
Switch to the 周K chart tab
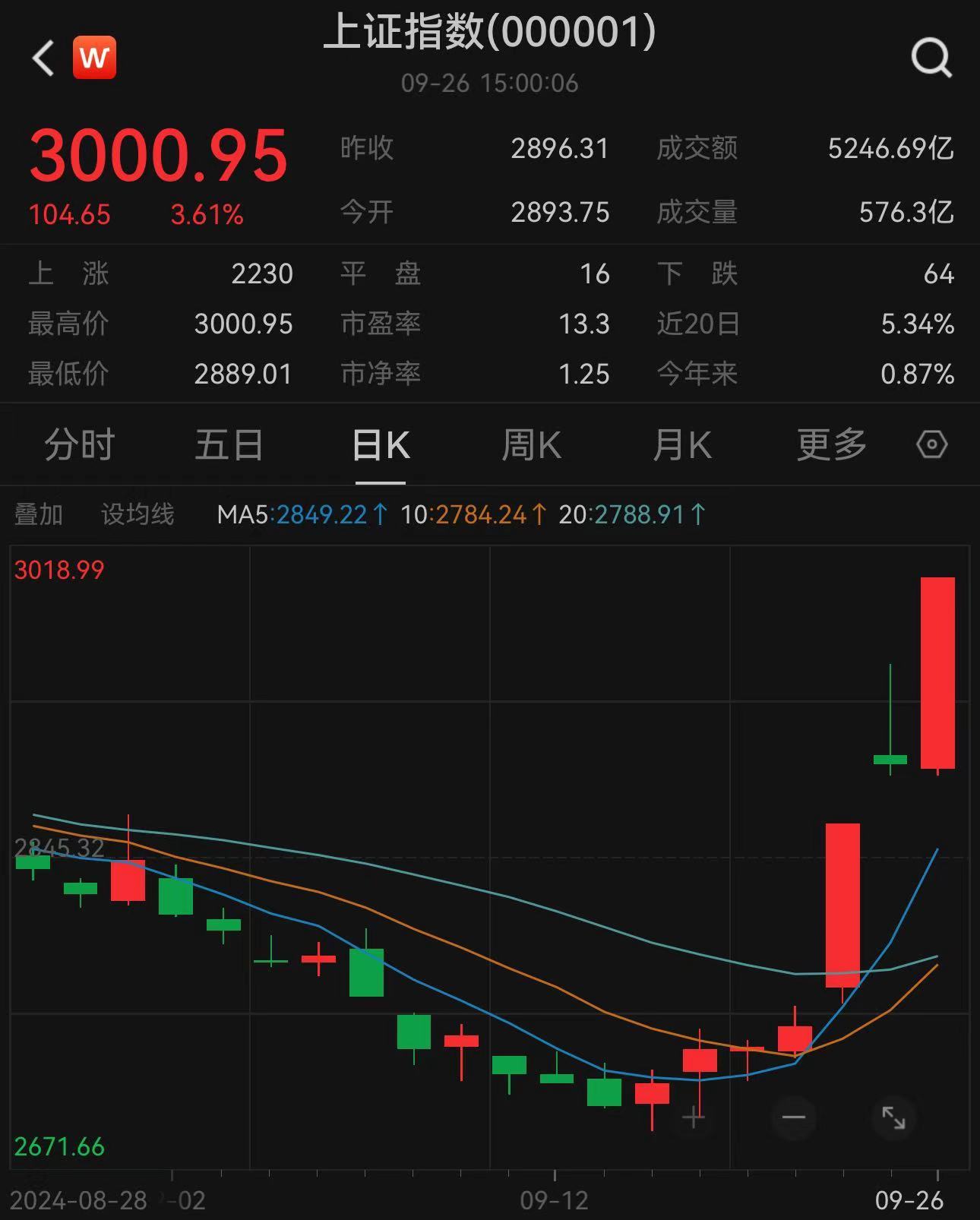coord(531,445)
